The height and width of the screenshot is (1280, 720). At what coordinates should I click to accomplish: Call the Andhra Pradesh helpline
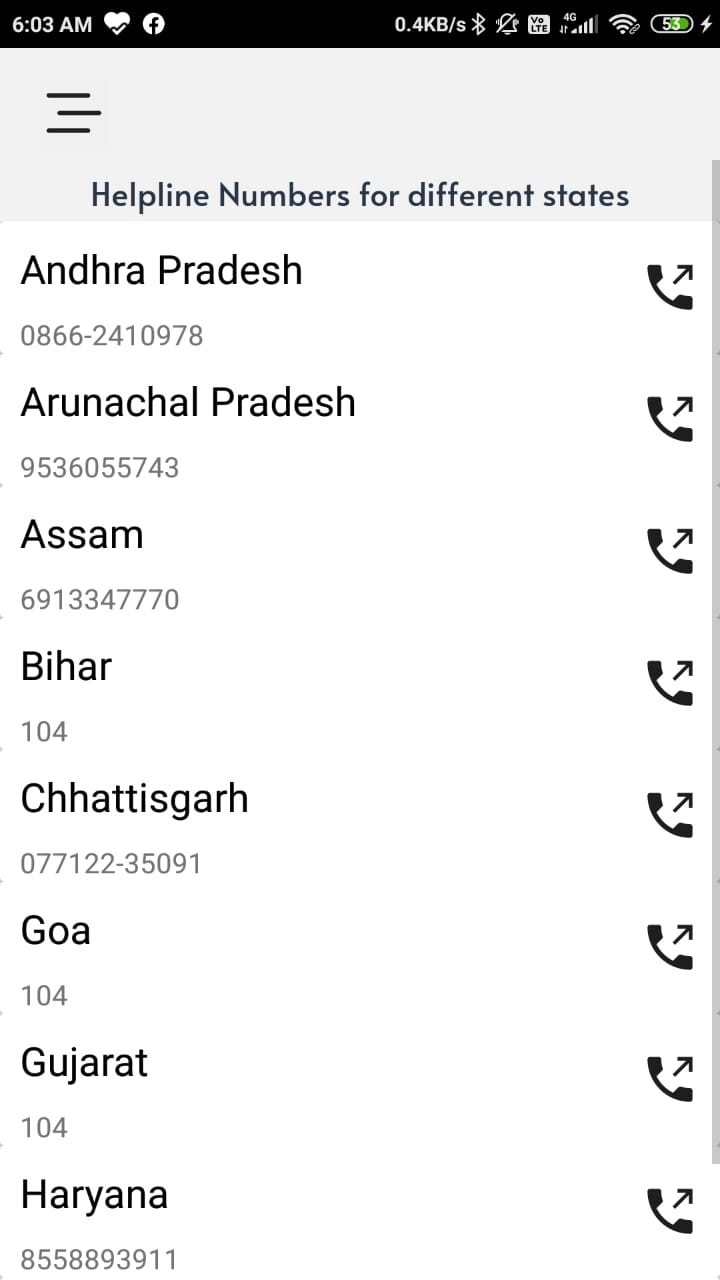[x=670, y=287]
